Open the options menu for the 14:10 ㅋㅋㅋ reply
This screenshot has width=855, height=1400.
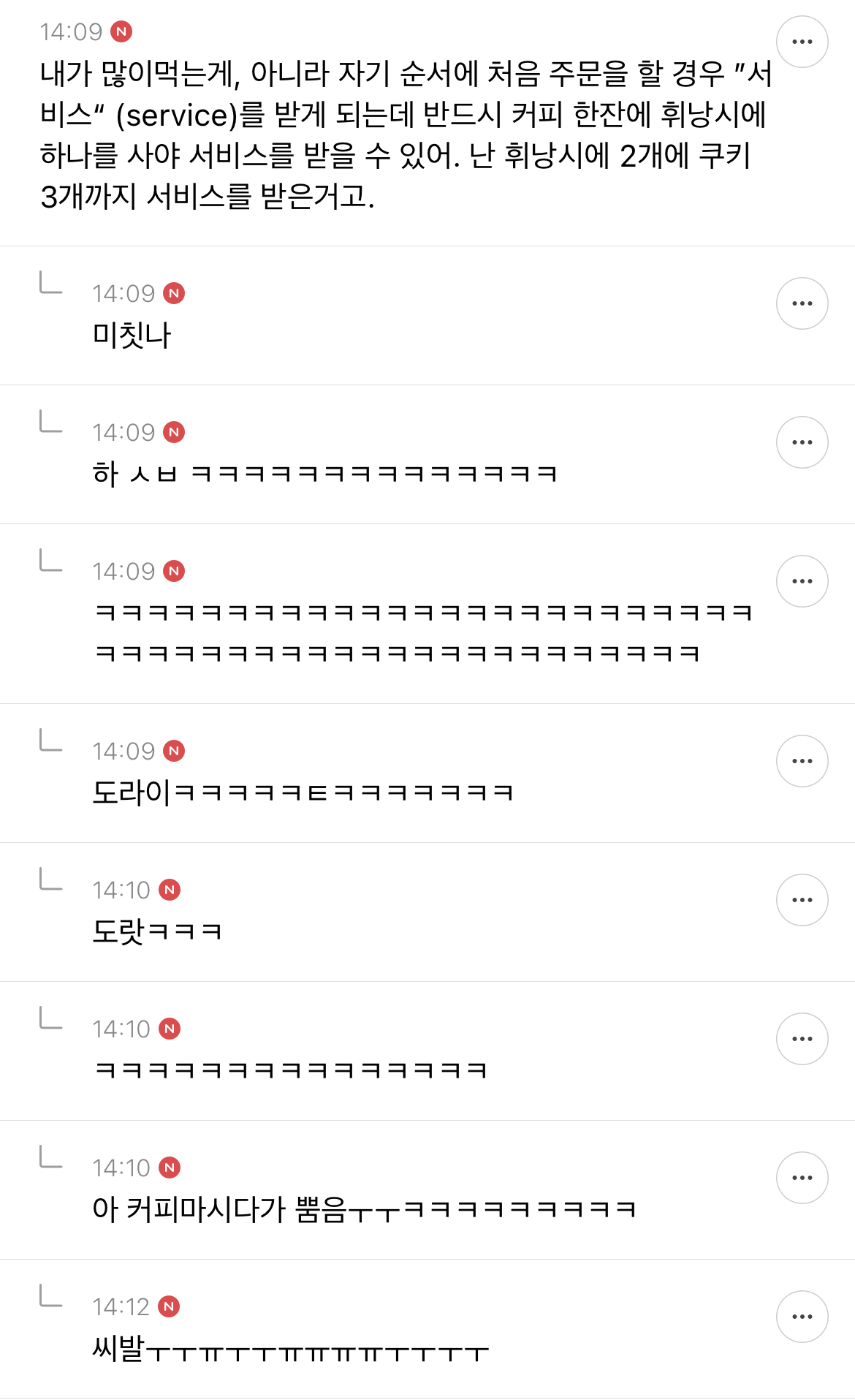coord(802,1038)
